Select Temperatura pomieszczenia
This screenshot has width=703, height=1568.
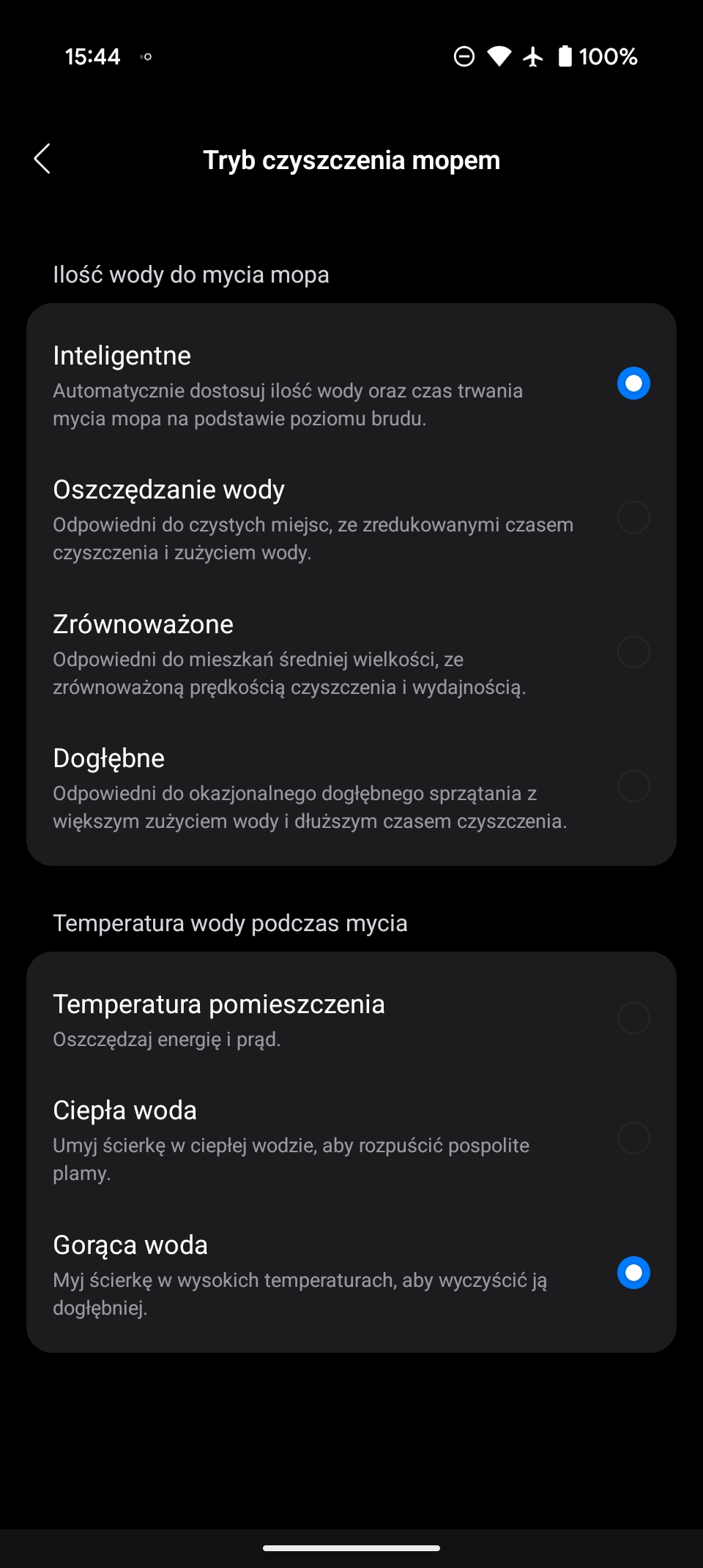(x=351, y=1018)
